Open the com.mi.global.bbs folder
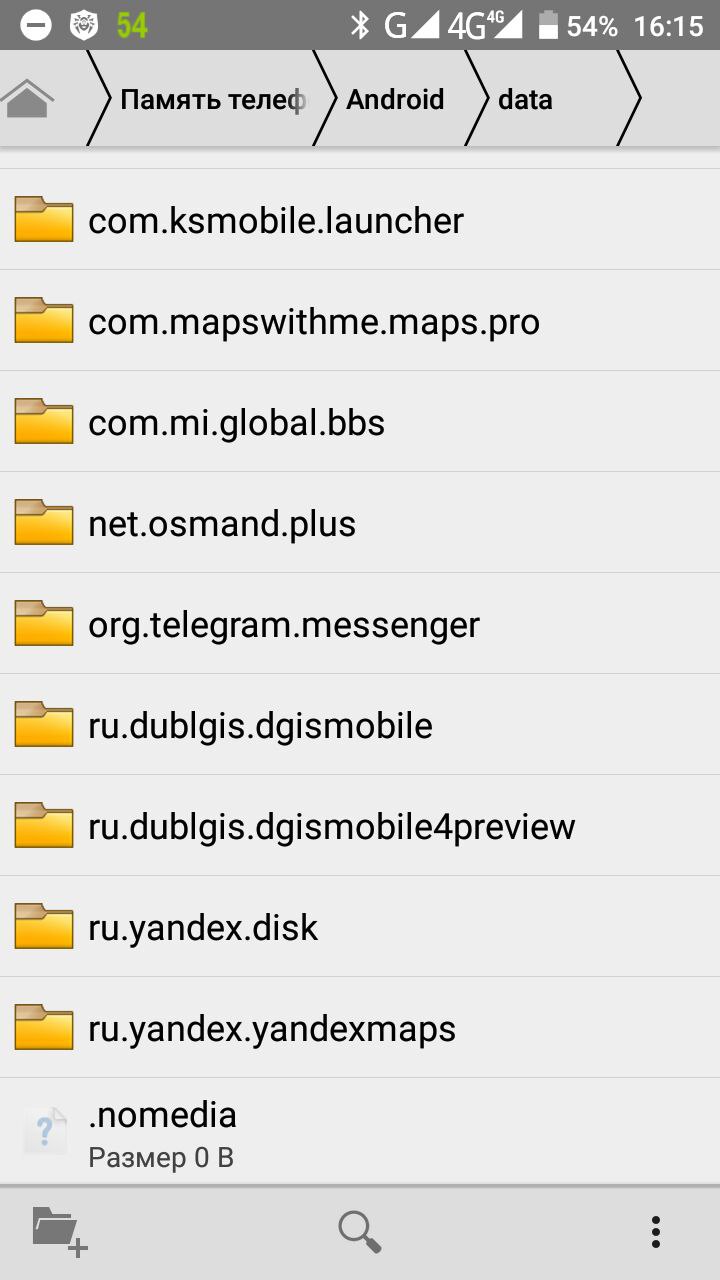The height and width of the screenshot is (1280, 720). pos(360,421)
